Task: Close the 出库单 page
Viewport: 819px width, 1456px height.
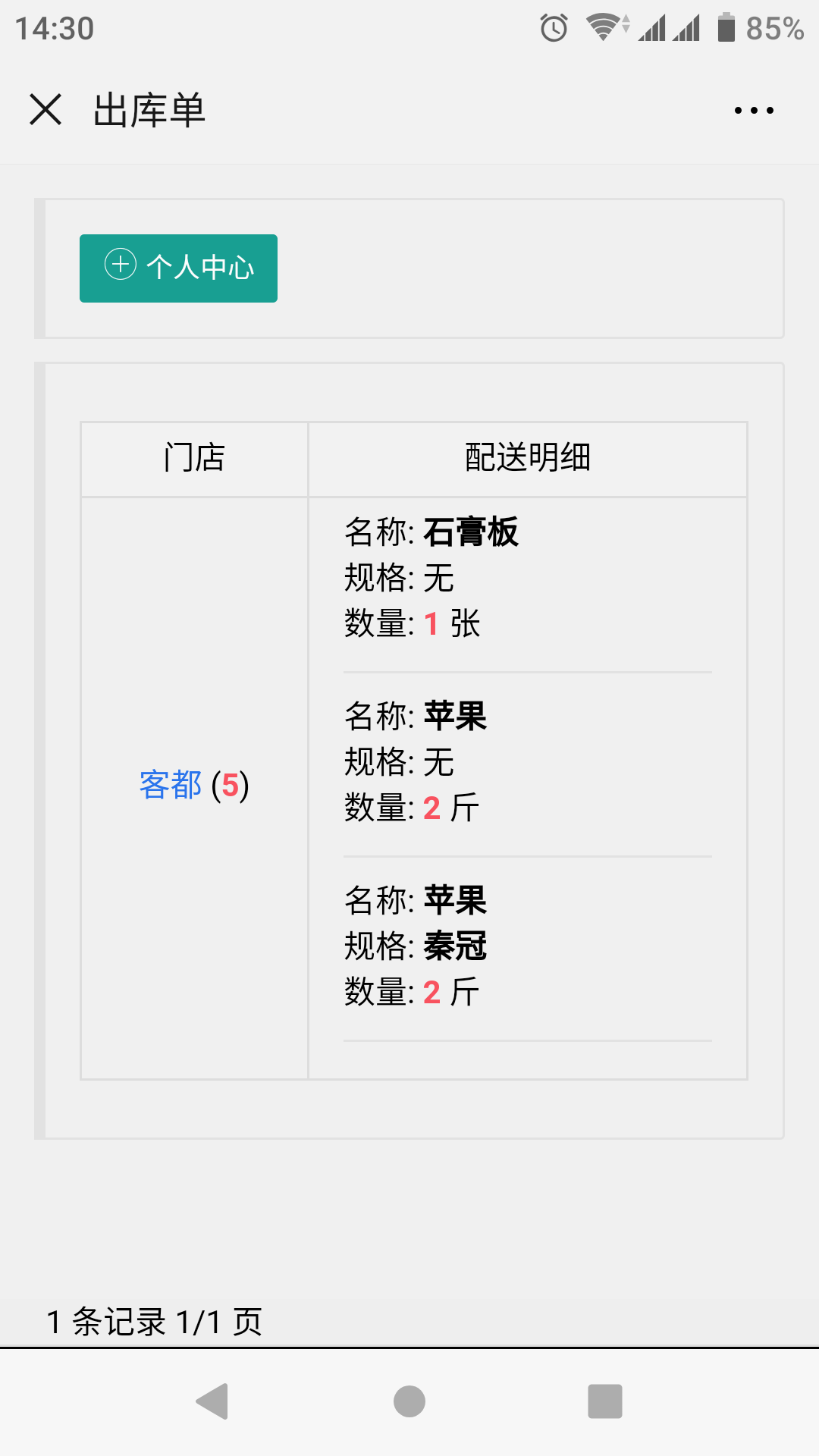Action: pos(45,109)
